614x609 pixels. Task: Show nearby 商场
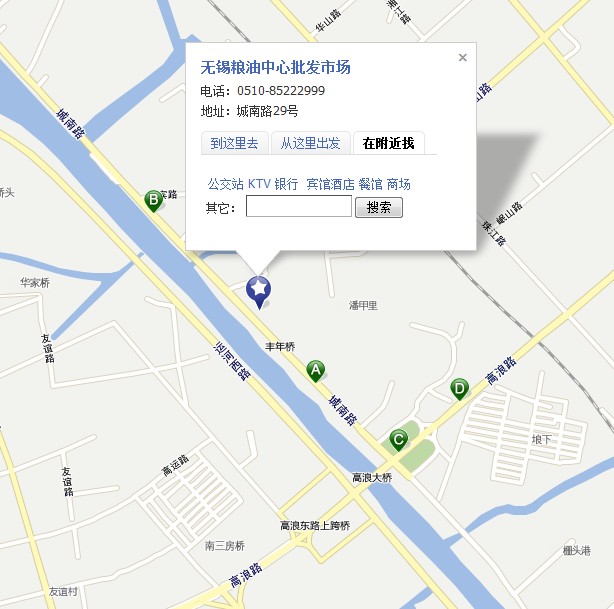point(399,184)
